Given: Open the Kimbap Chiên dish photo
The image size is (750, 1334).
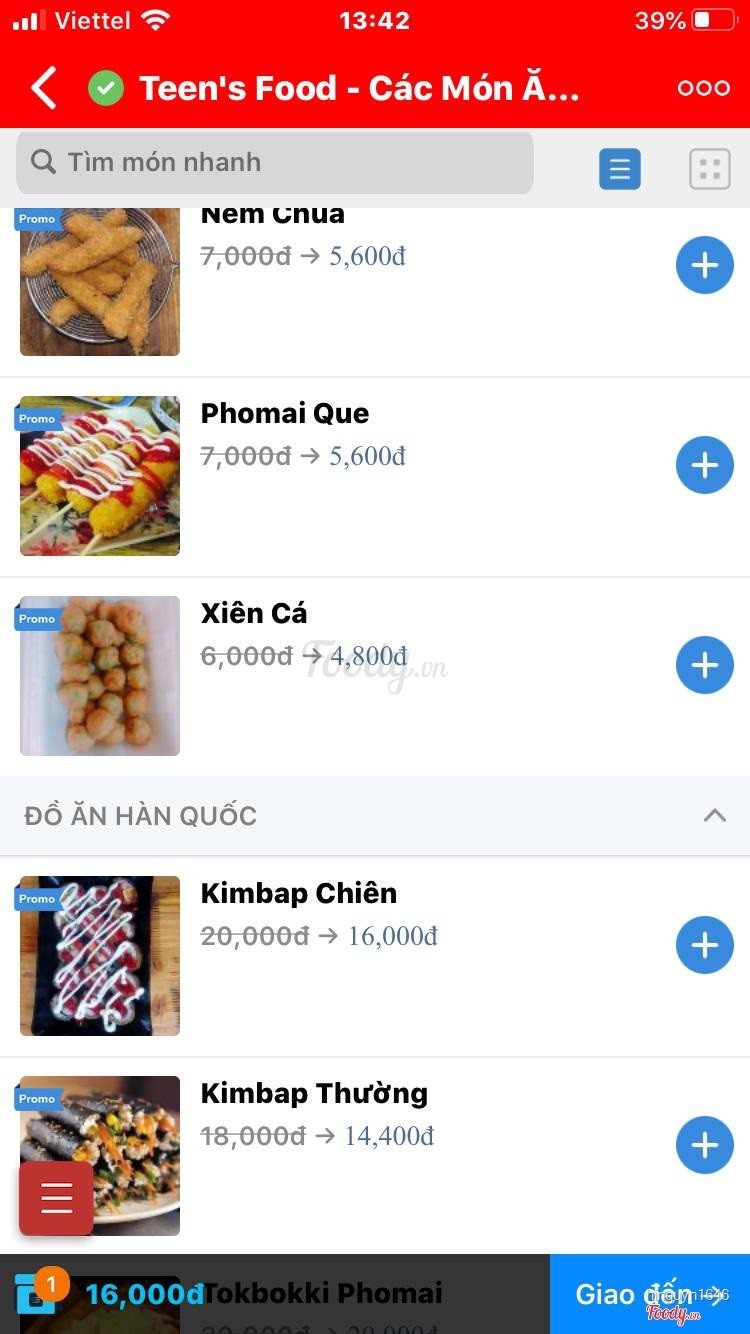Looking at the screenshot, I should [x=100, y=956].
